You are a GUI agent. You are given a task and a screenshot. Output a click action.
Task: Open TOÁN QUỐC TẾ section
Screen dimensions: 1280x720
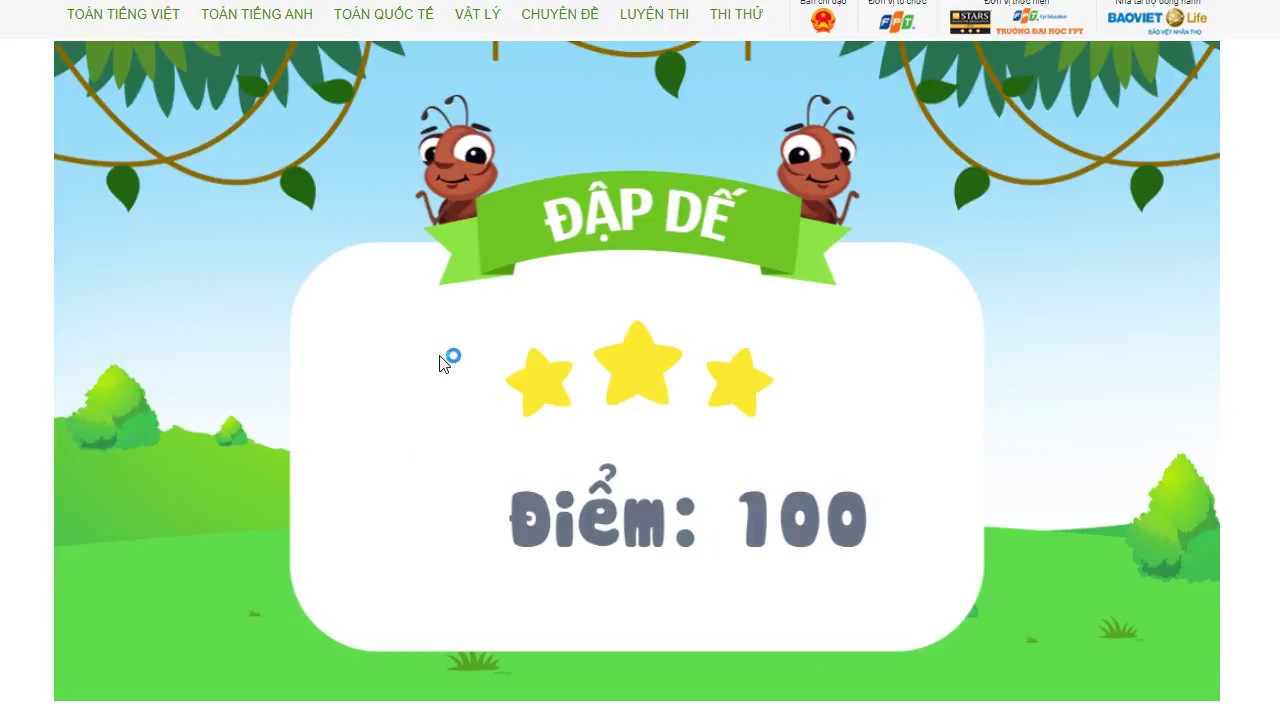coord(383,14)
